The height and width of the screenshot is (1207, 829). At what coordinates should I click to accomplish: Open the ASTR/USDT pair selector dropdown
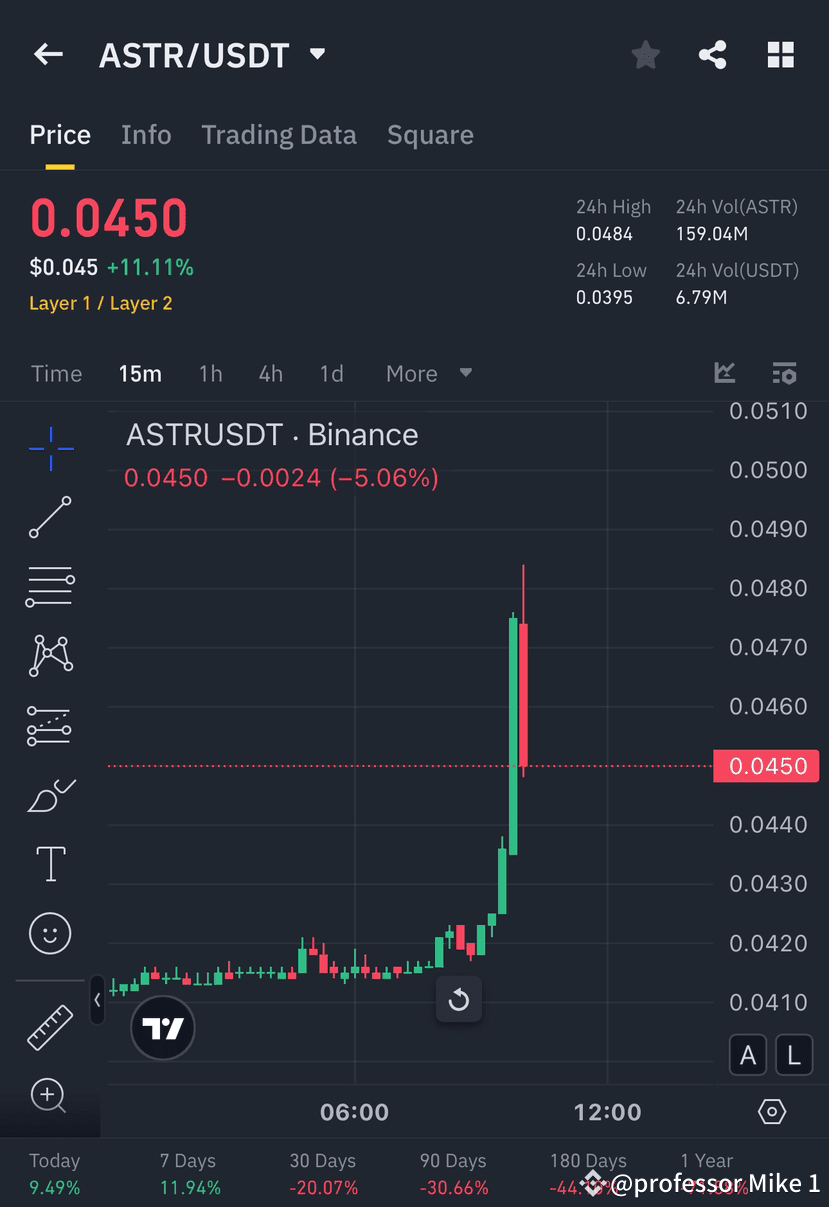click(x=316, y=55)
